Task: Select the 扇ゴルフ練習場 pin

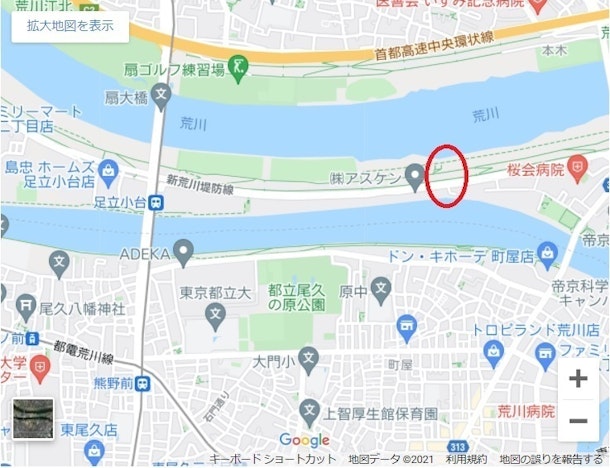Action: pyautogui.click(x=237, y=68)
